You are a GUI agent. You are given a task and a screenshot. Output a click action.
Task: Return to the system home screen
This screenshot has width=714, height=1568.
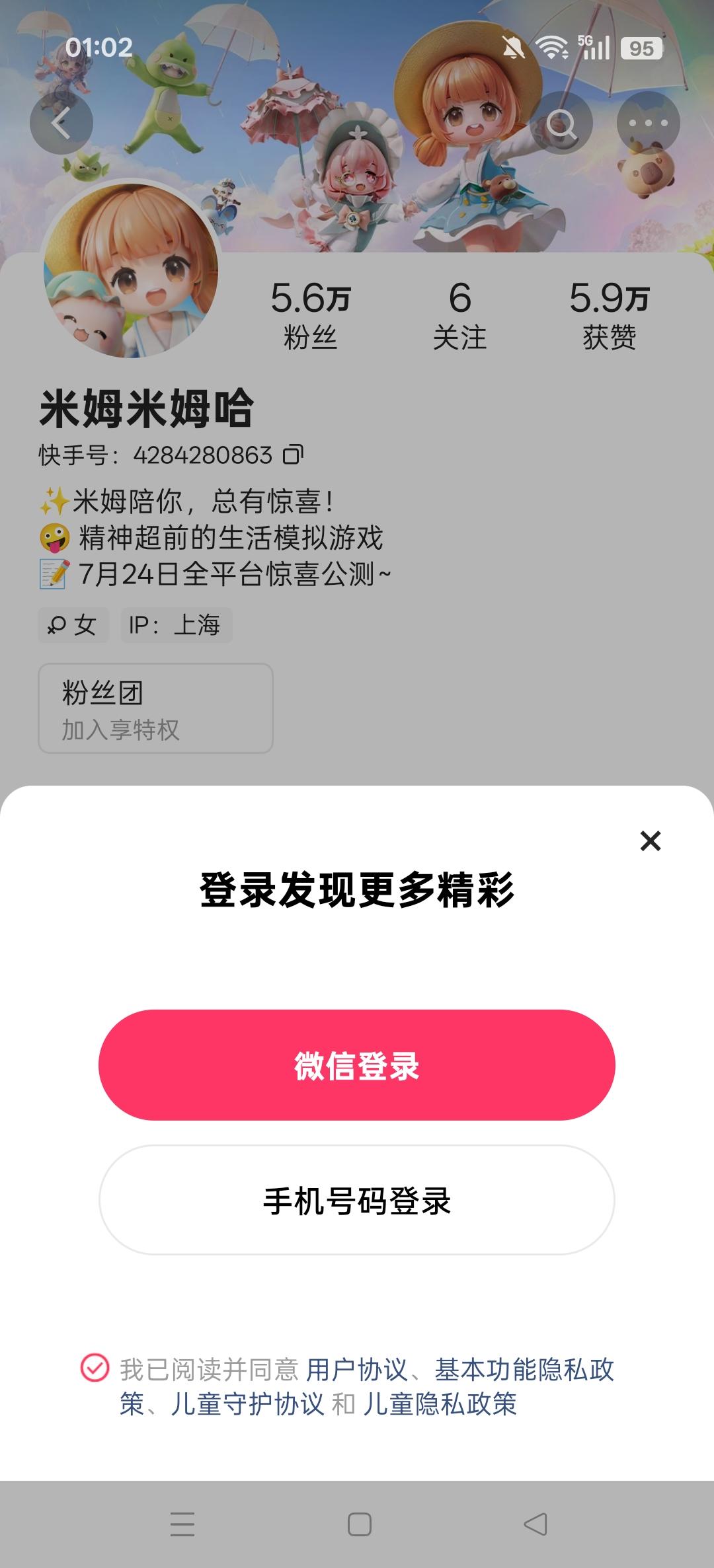(359, 1524)
